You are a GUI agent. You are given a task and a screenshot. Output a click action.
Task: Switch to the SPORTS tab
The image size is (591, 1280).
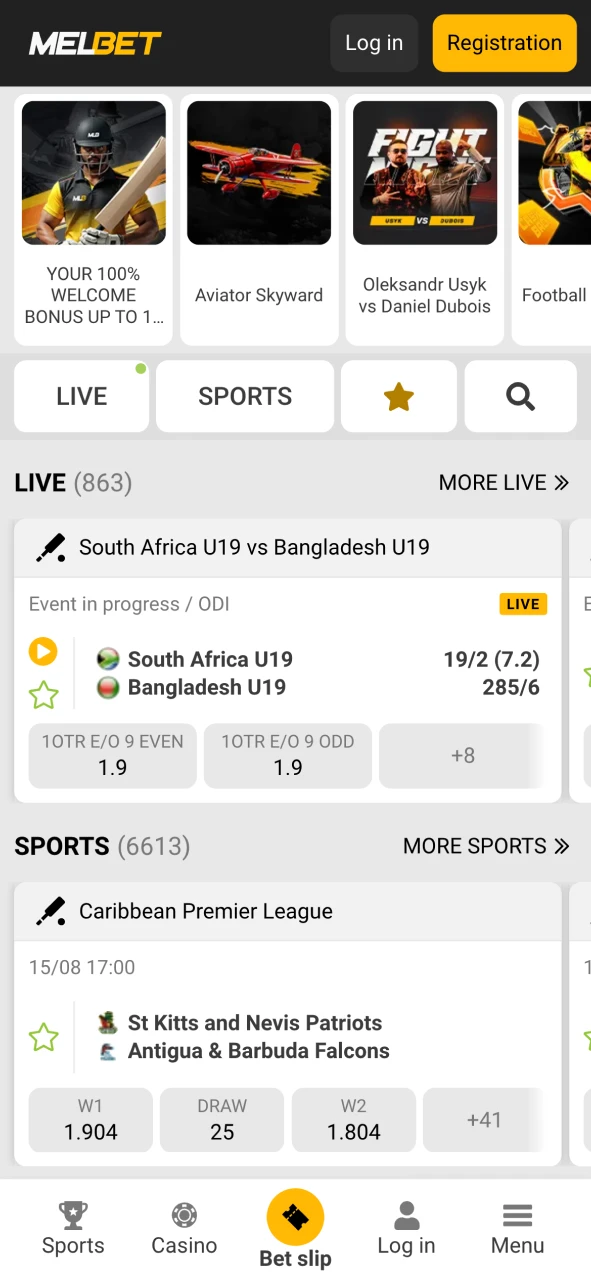(245, 396)
